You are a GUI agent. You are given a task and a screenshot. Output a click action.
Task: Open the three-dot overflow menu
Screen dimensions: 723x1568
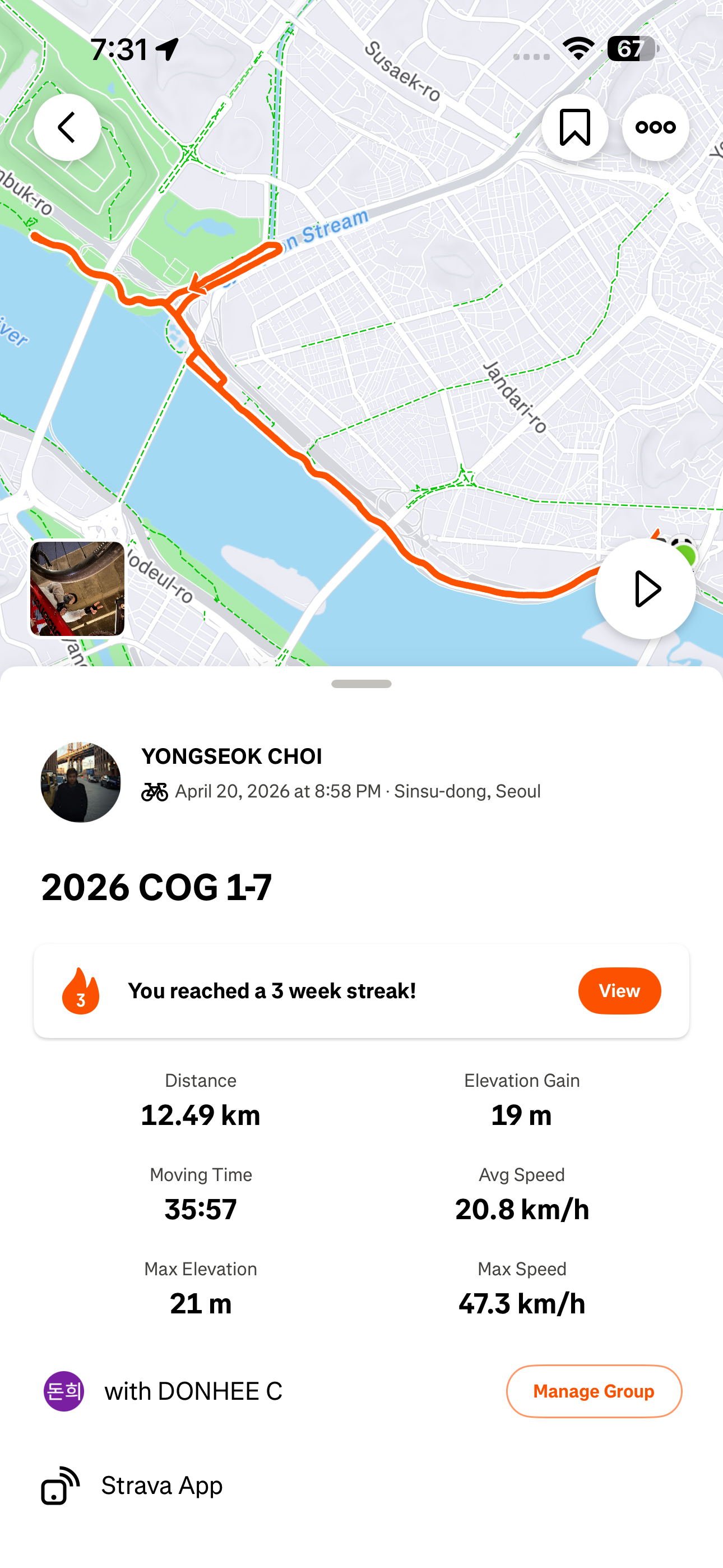pyautogui.click(x=655, y=127)
